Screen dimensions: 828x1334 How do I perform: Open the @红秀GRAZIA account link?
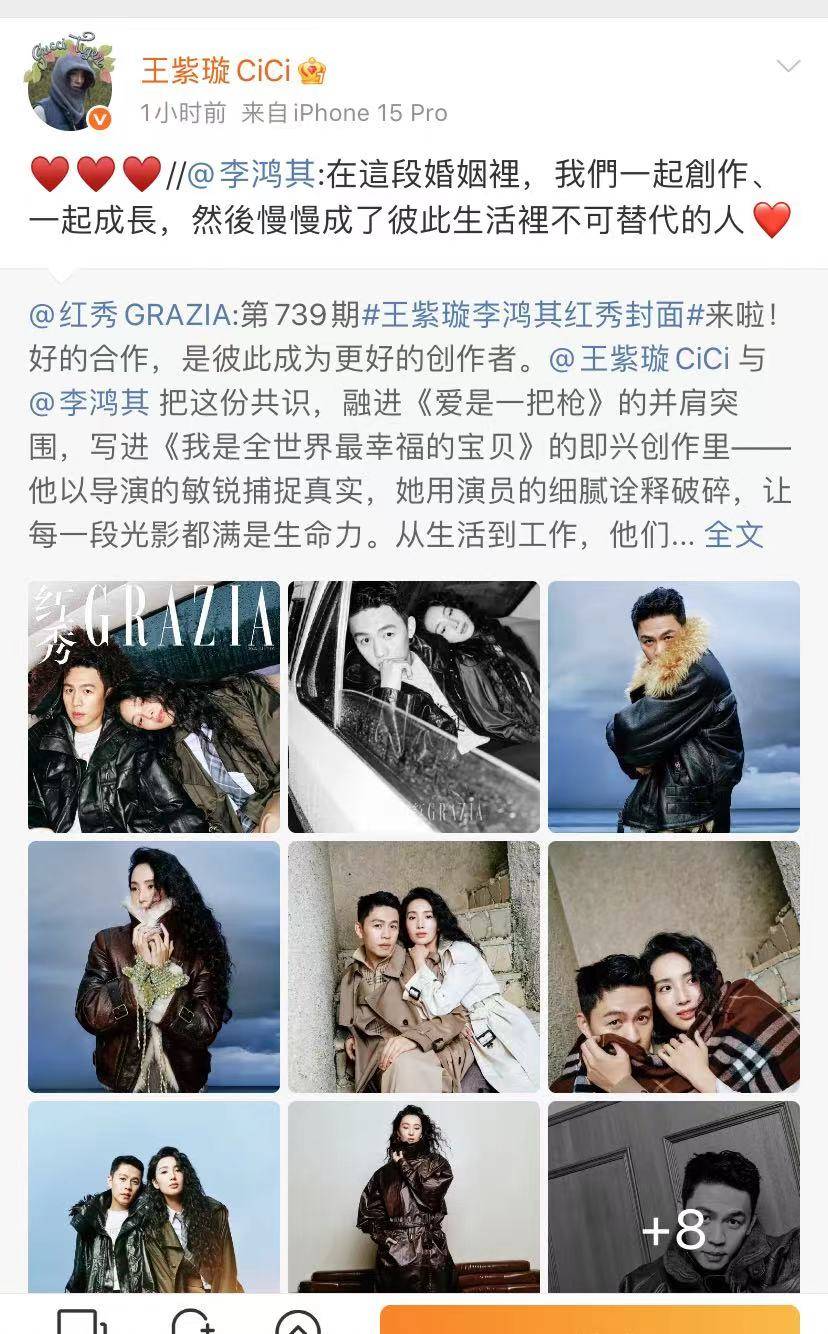coord(130,315)
